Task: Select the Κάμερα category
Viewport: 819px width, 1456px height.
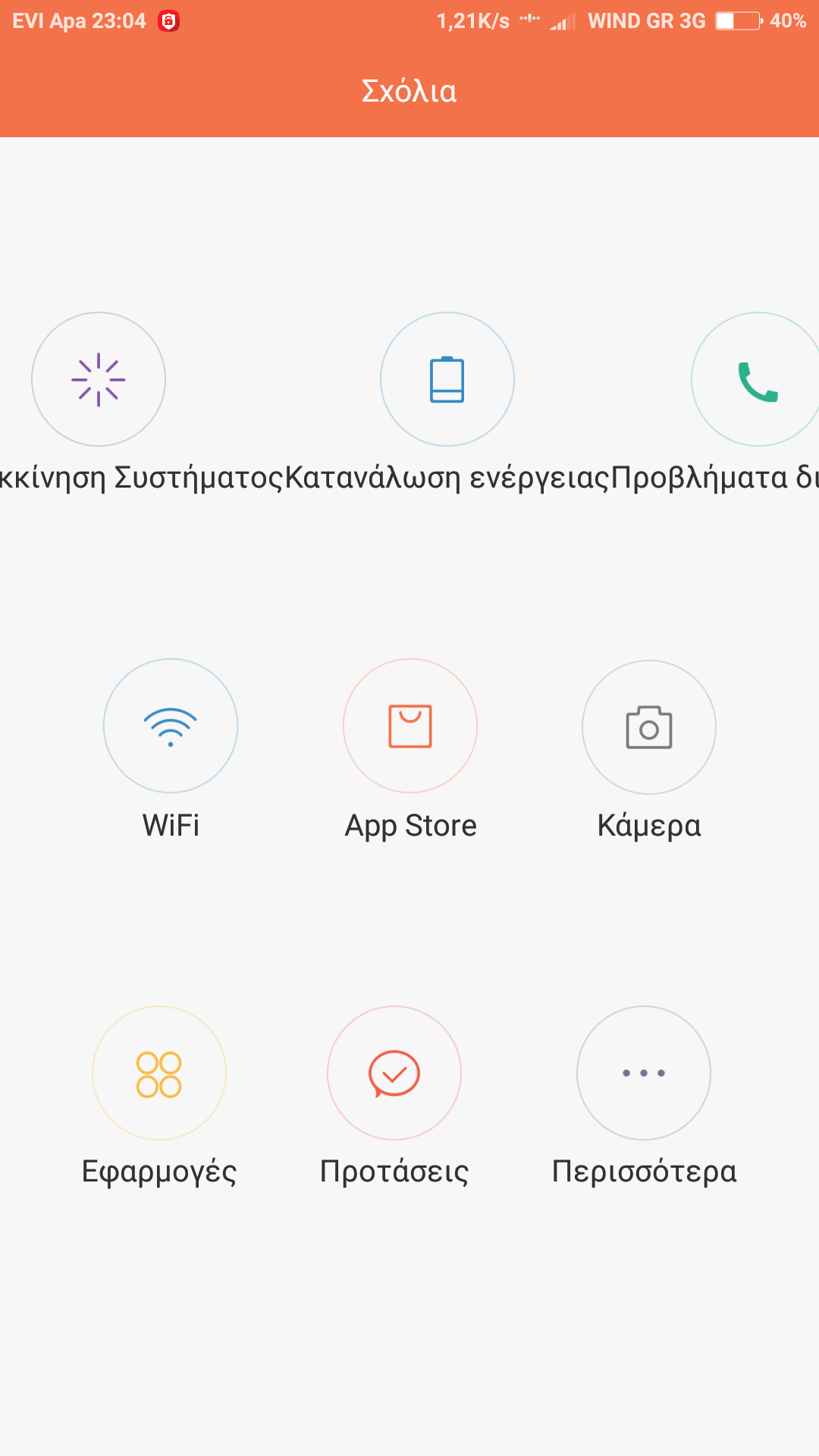Action: coord(649,727)
